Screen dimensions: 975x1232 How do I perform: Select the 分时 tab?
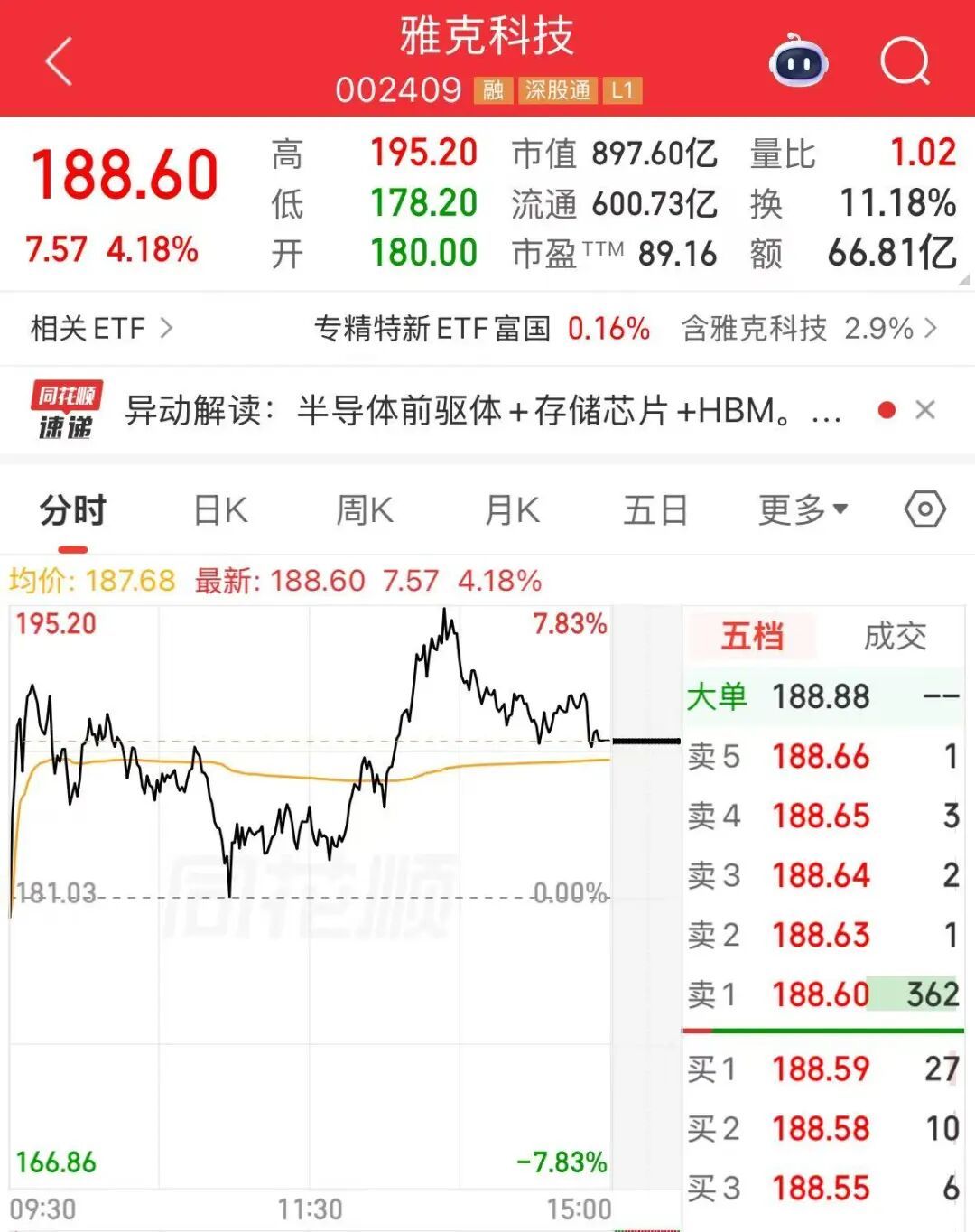(x=73, y=510)
